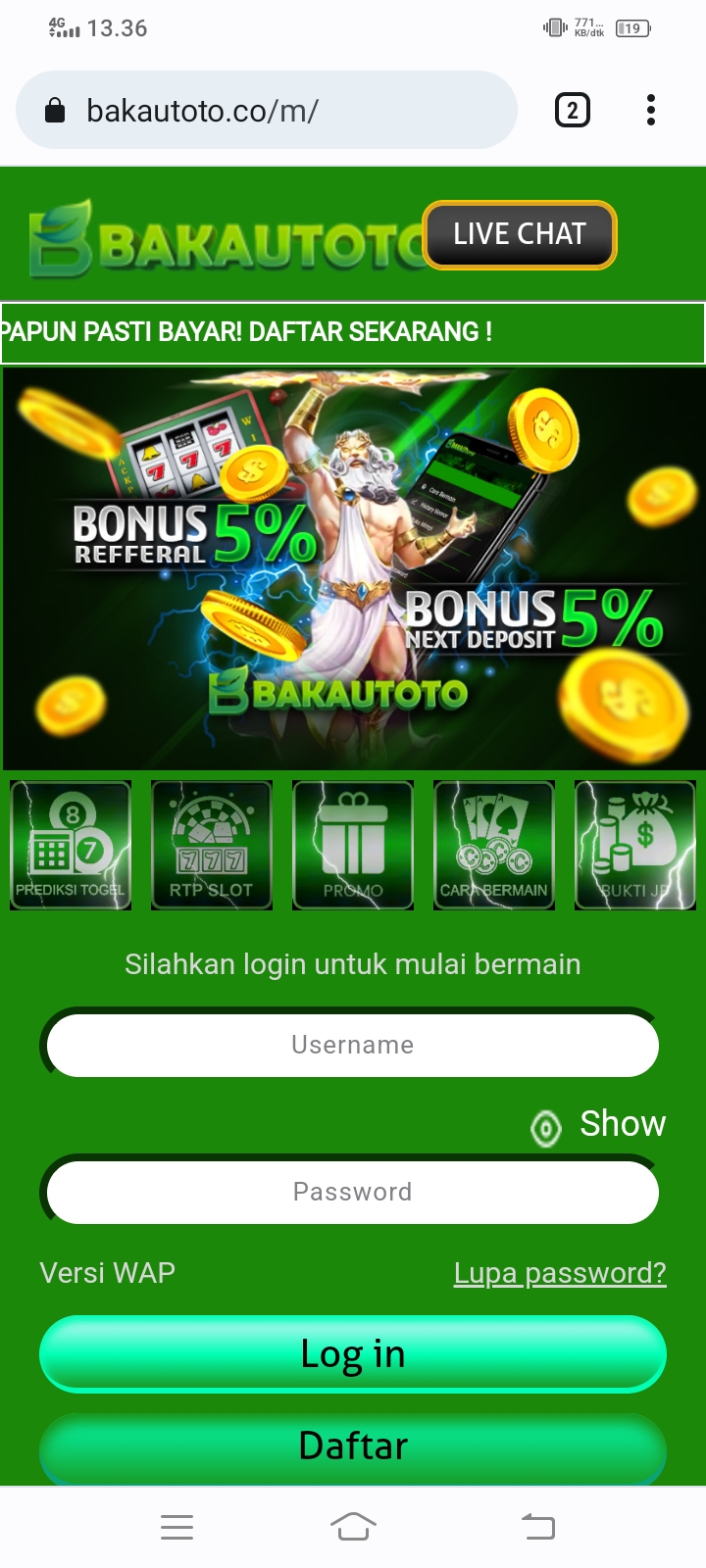Open the Promo tile
This screenshot has height=1568, width=706.
(x=353, y=845)
